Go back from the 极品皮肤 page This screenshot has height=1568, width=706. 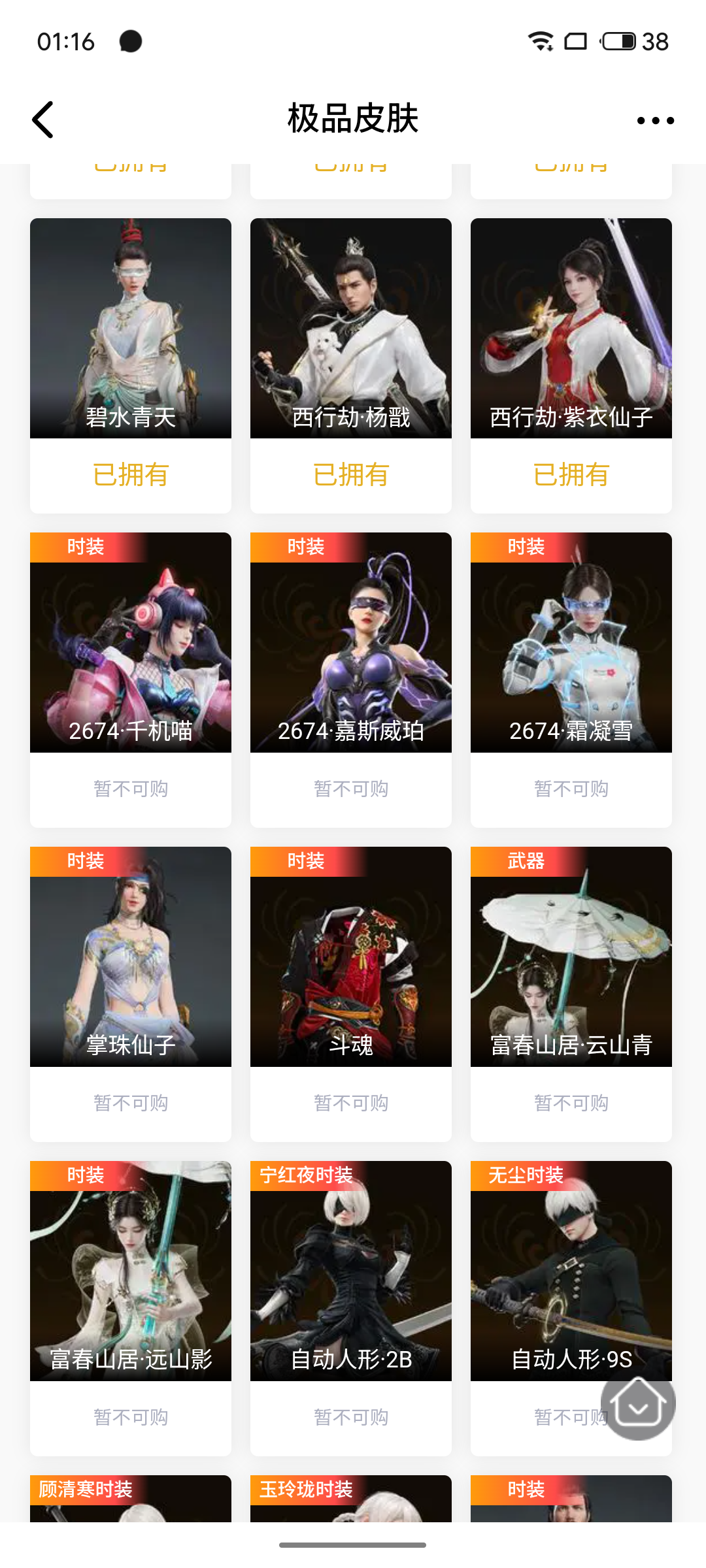click(x=43, y=120)
